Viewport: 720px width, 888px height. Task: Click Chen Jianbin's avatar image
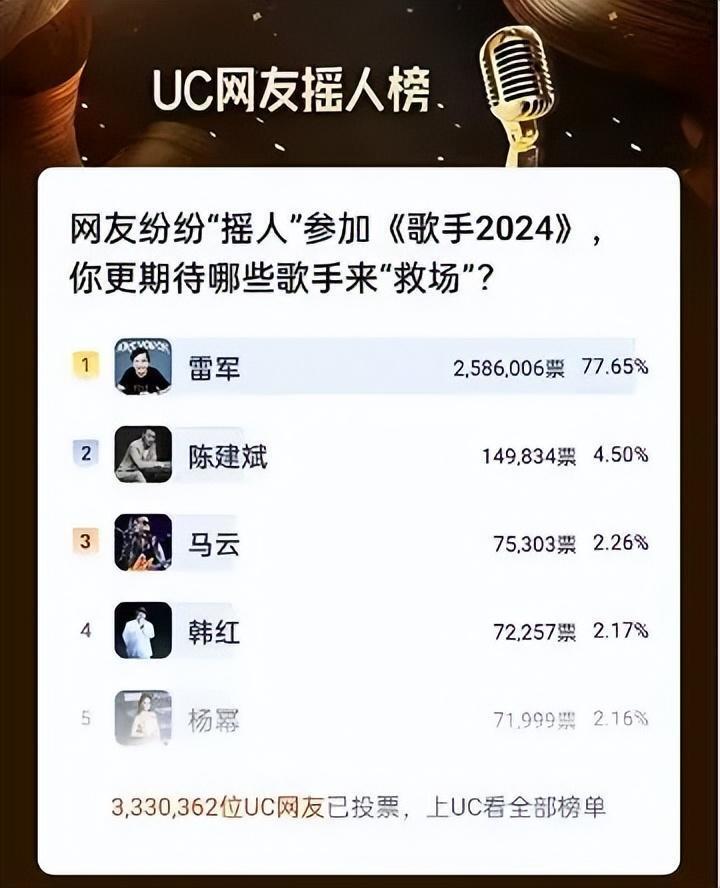[143, 453]
